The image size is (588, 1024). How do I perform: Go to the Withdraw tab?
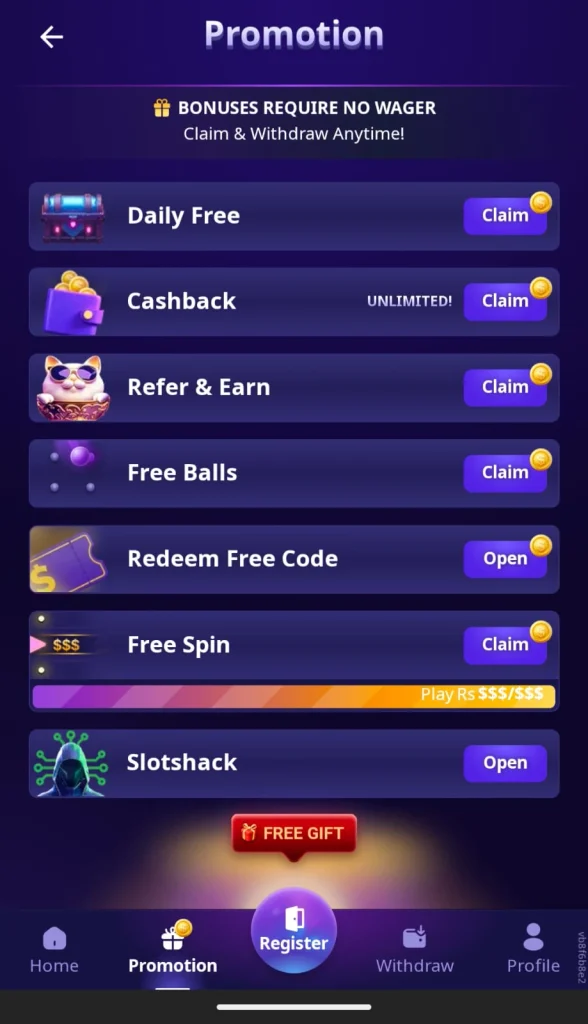point(415,950)
